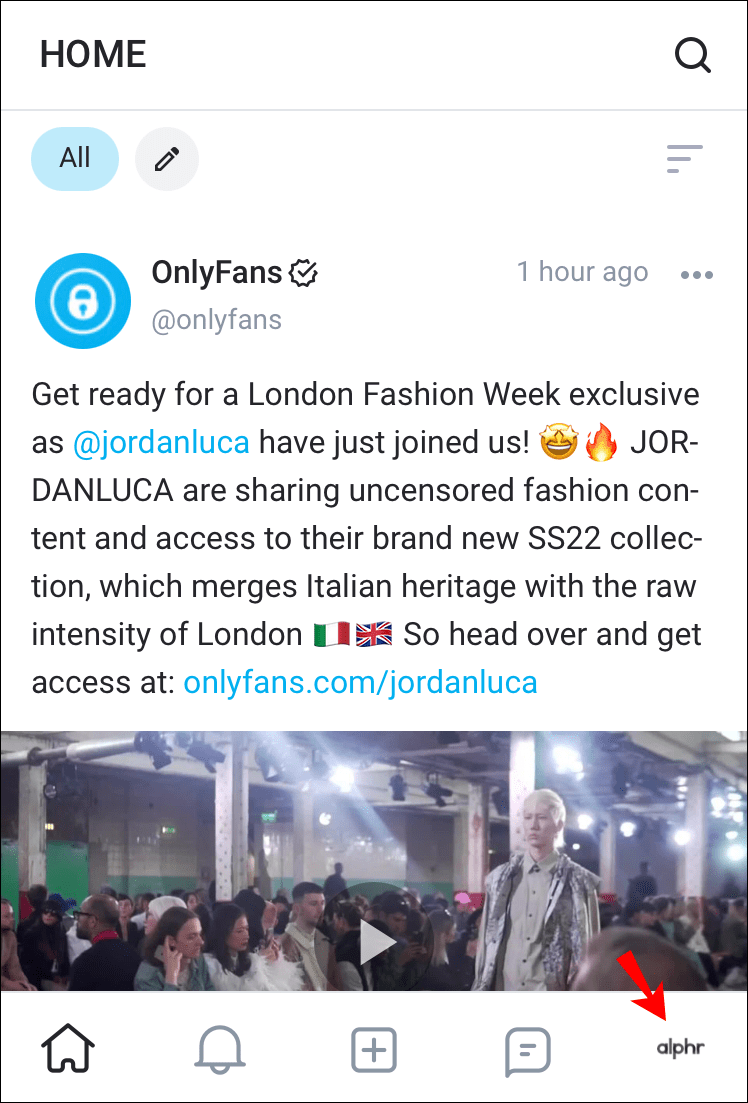Open the @jordanluca mention link

coord(161,442)
